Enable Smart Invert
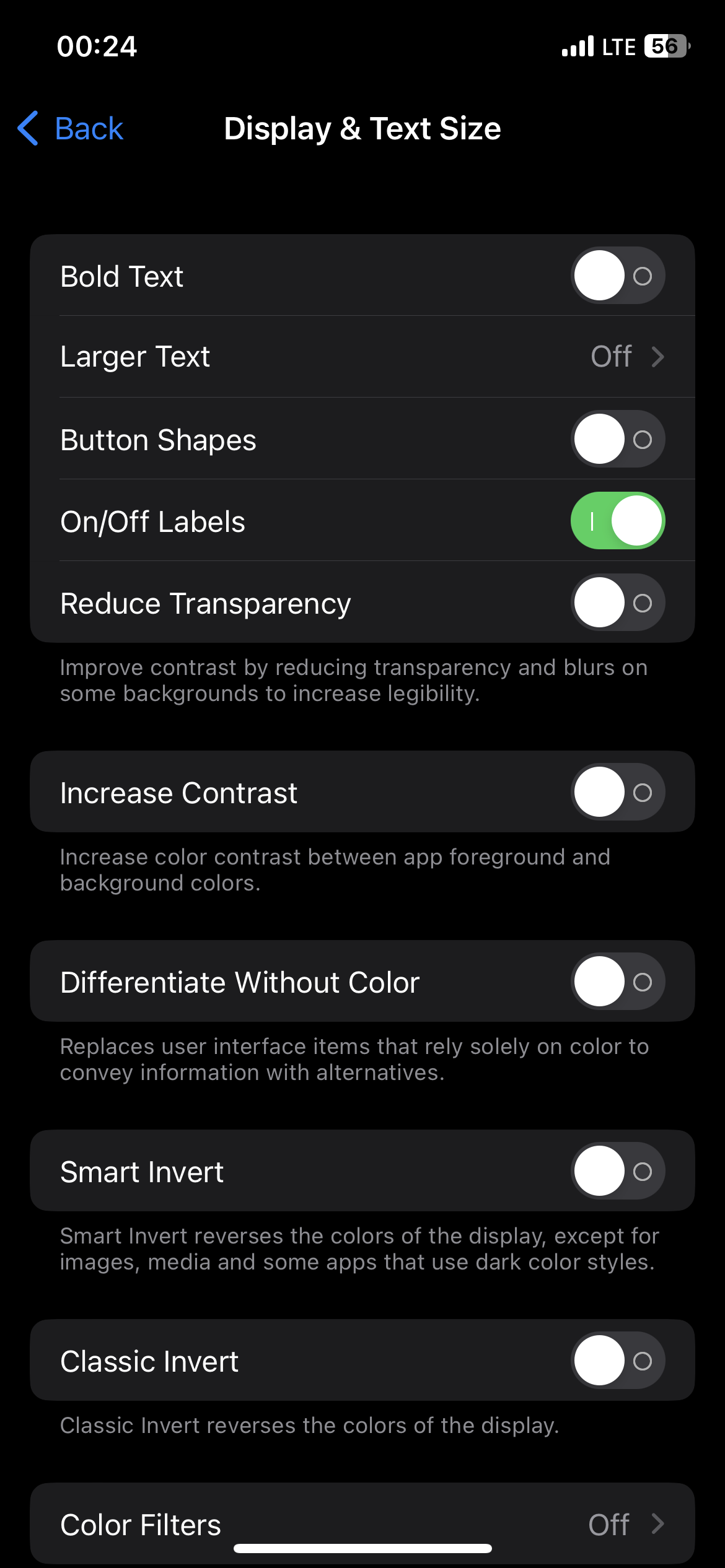Image resolution: width=725 pixels, height=1568 pixels. pyautogui.click(x=617, y=1171)
